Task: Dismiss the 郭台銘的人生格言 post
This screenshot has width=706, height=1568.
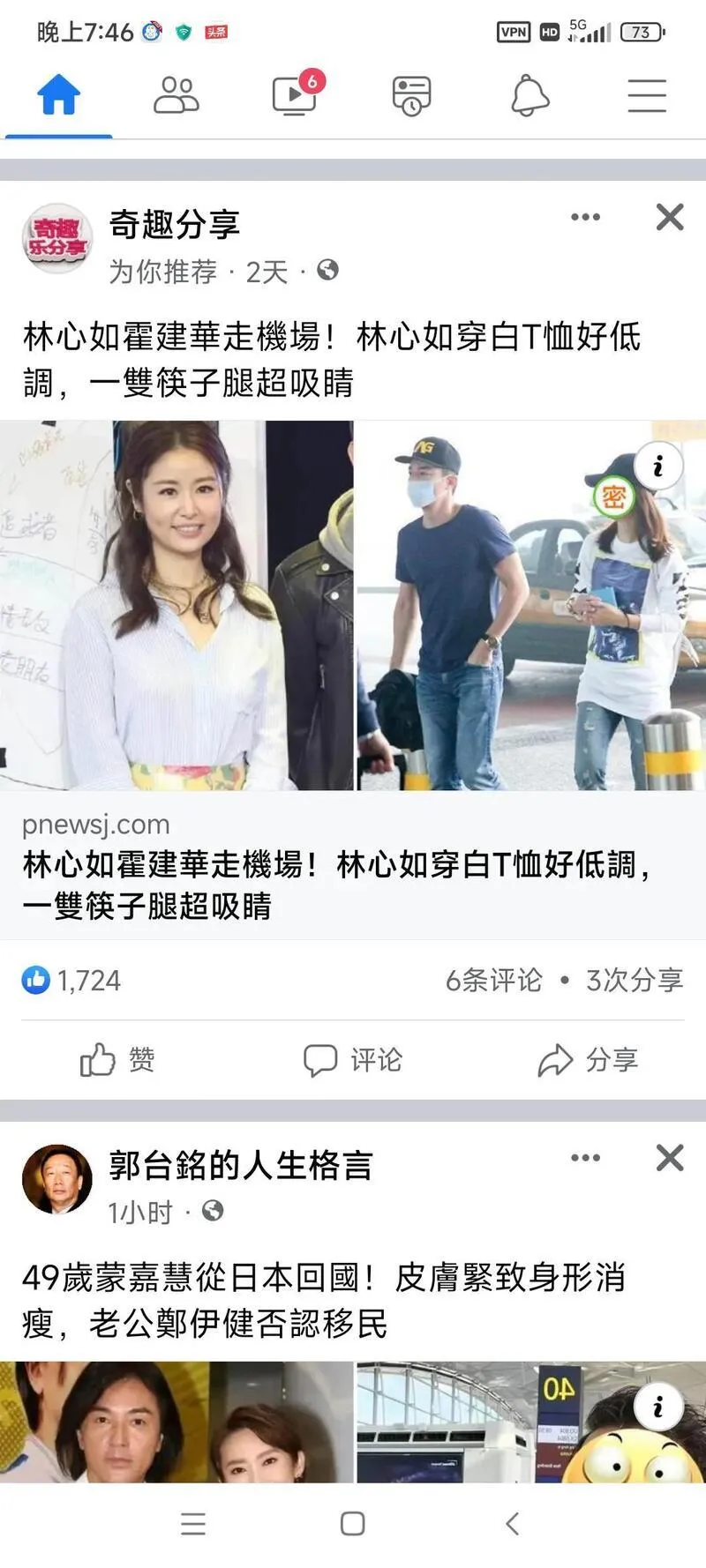Action: click(670, 1158)
